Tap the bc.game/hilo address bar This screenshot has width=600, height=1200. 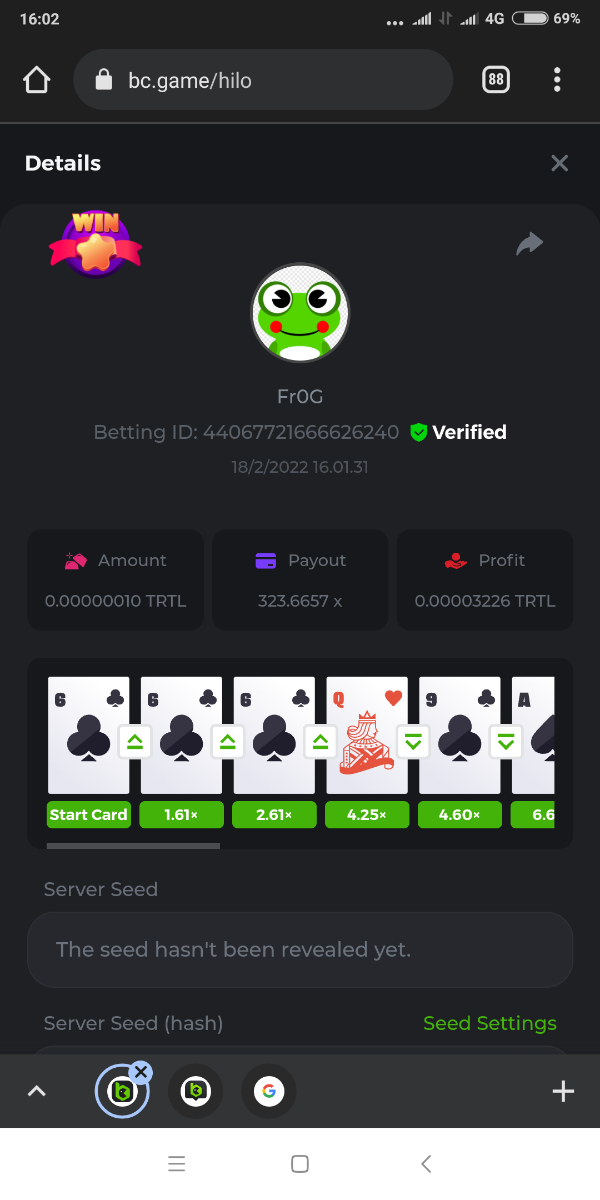[x=263, y=80]
